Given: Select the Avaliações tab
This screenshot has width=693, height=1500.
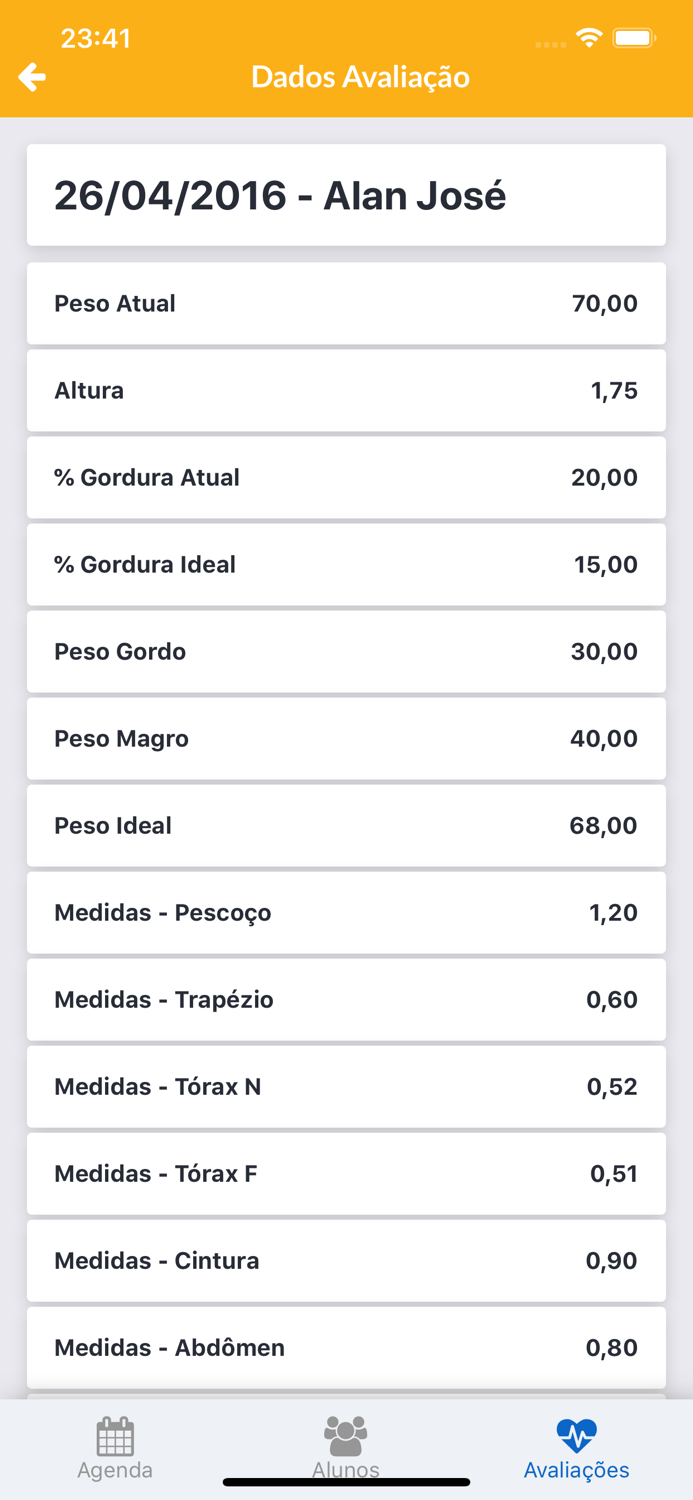Looking at the screenshot, I should [x=576, y=1447].
